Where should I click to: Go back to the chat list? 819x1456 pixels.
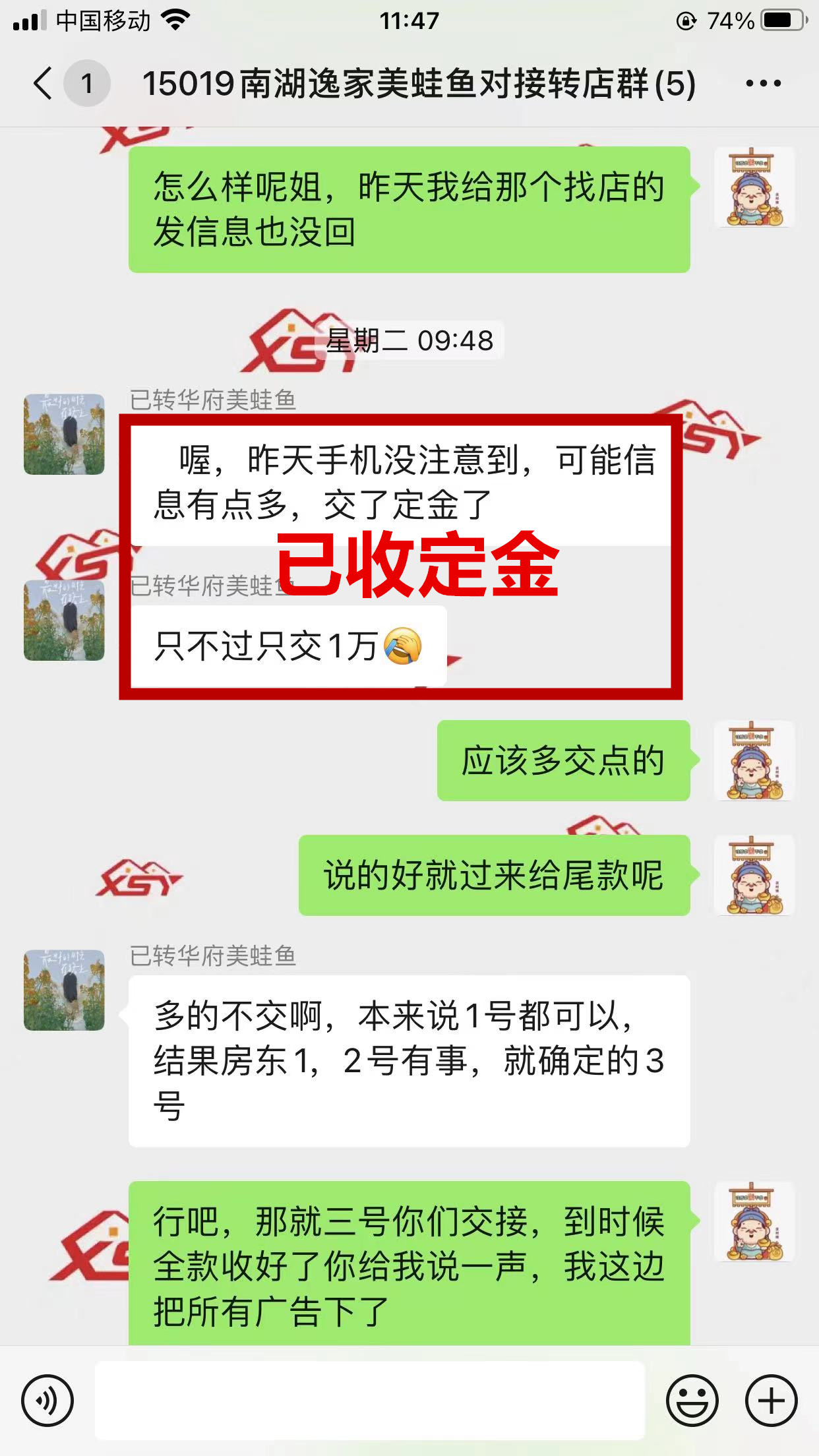click(x=44, y=84)
